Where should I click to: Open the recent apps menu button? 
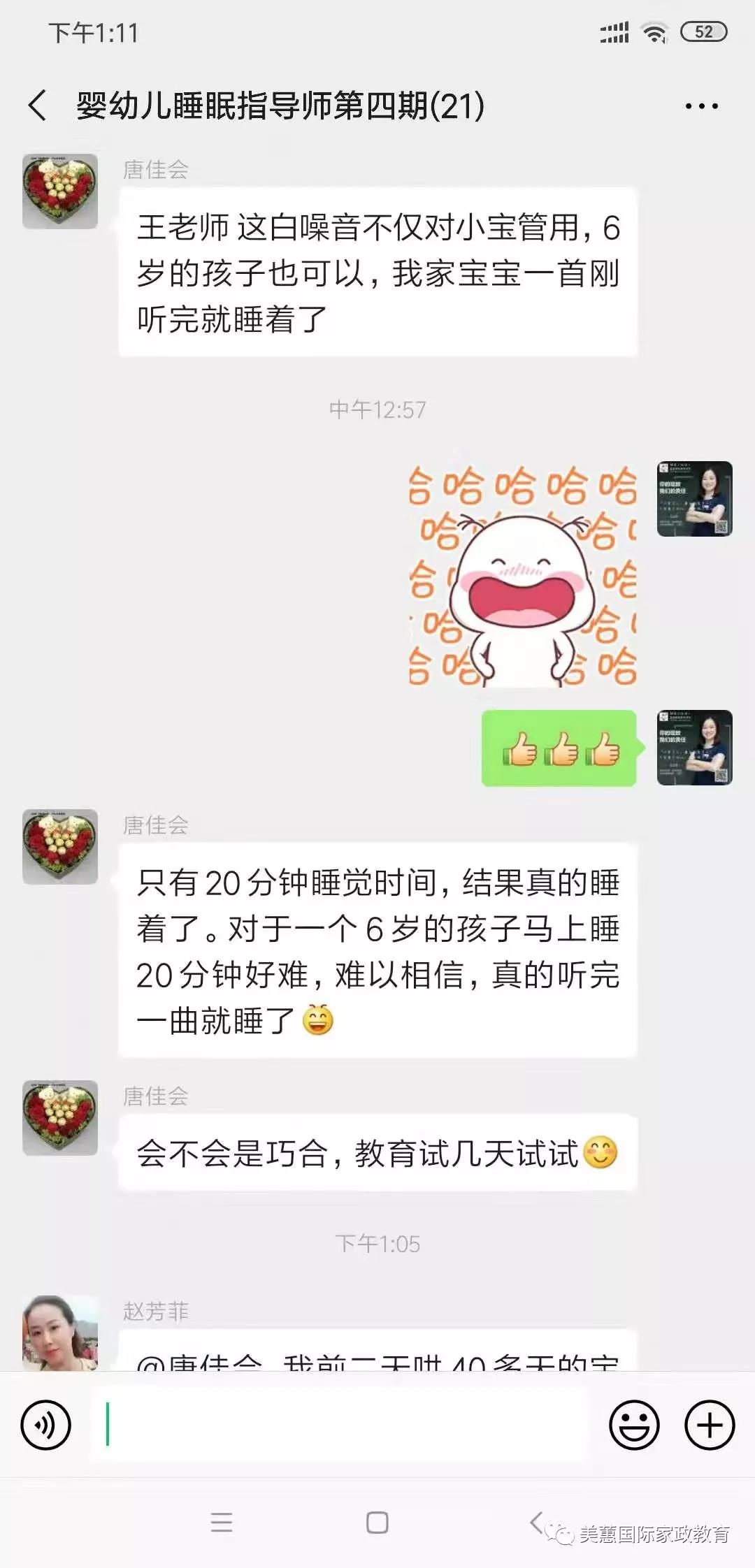(x=222, y=1522)
